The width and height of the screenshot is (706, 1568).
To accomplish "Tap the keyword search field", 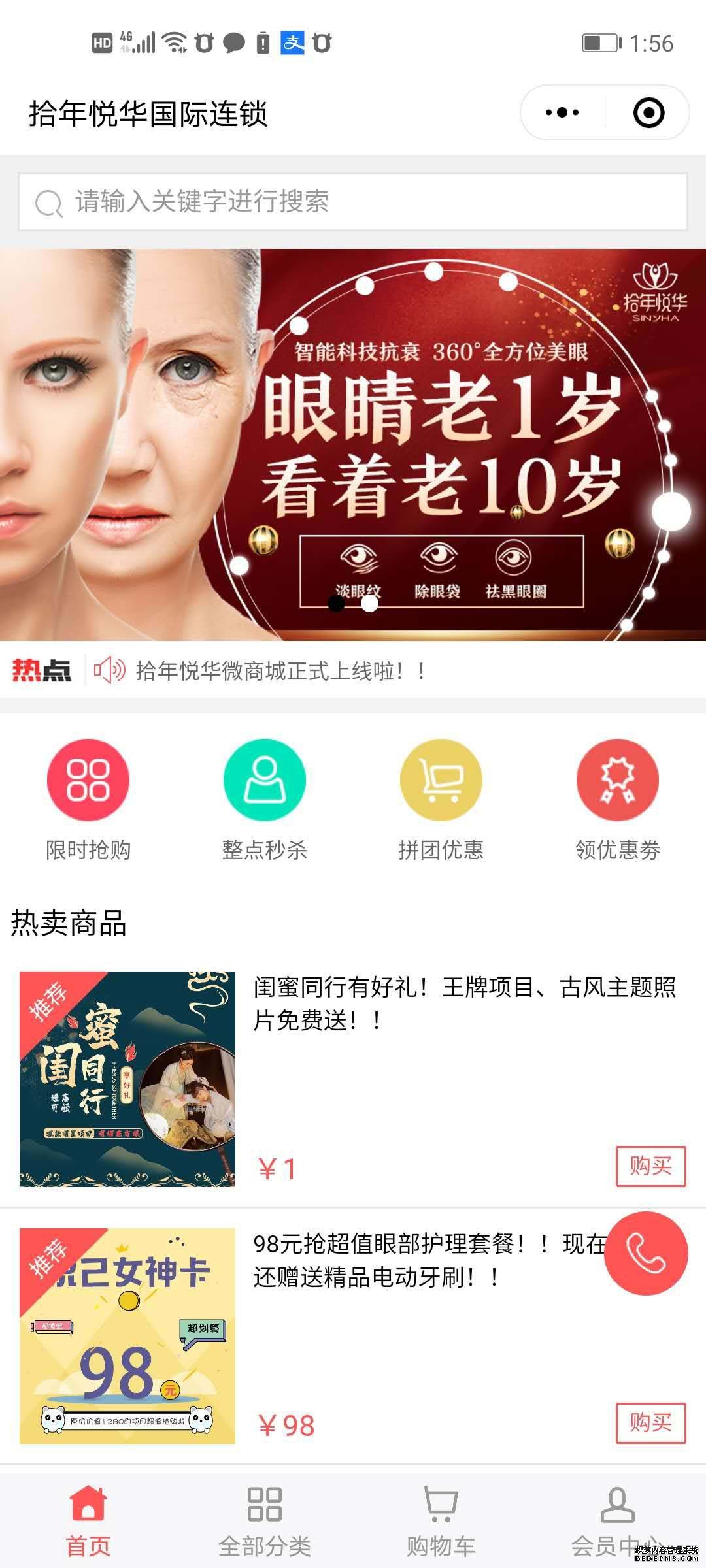I will point(353,202).
